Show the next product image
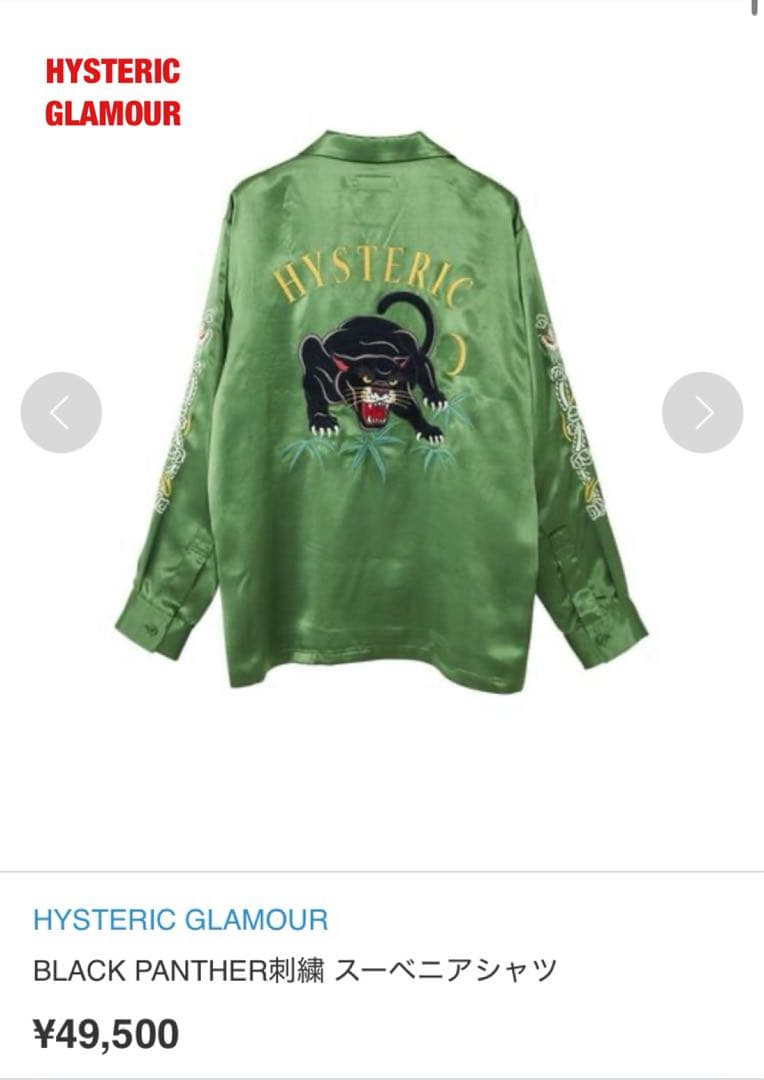The image size is (764, 1080). pos(702,412)
